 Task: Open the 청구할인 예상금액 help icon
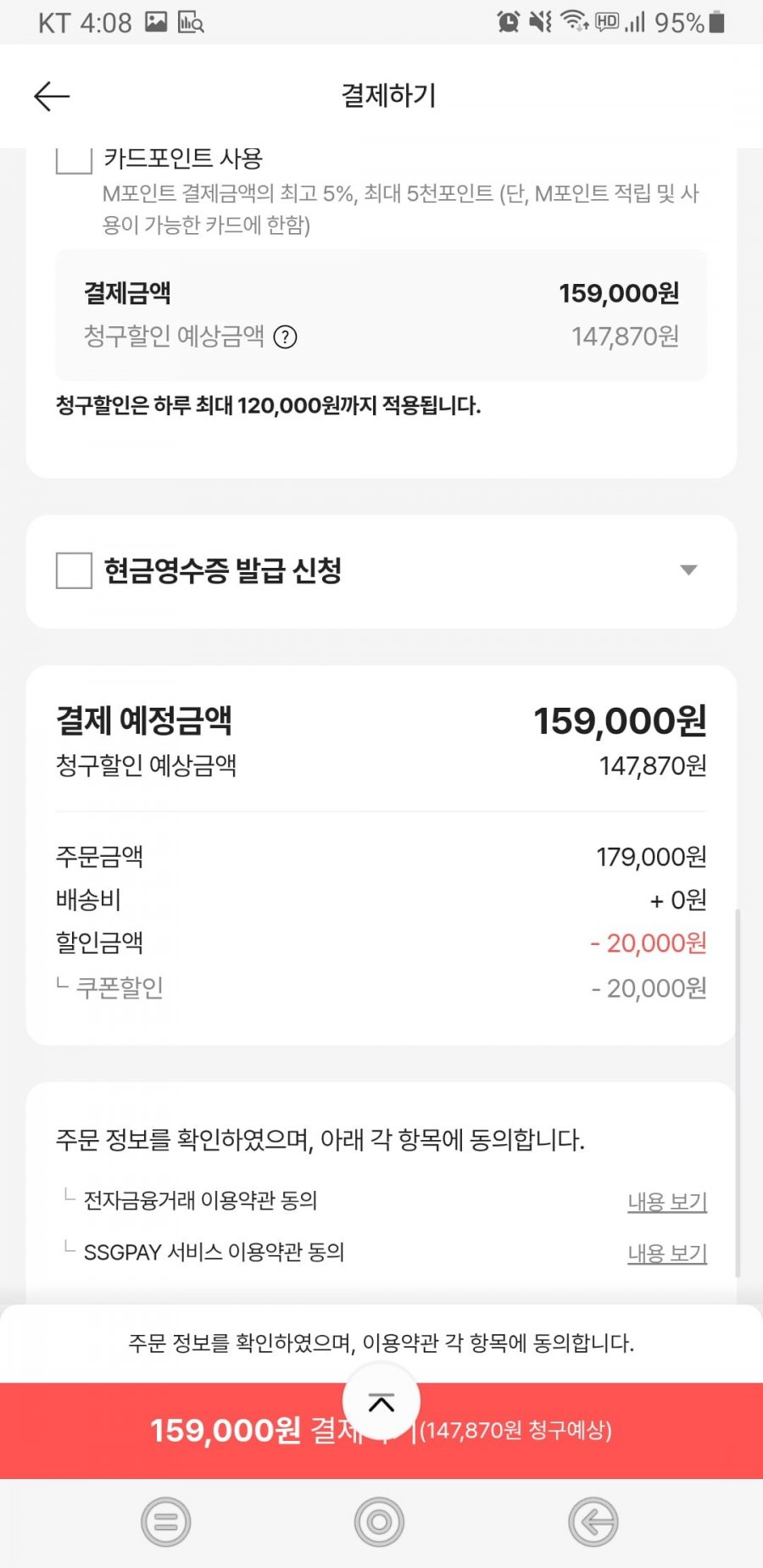286,337
